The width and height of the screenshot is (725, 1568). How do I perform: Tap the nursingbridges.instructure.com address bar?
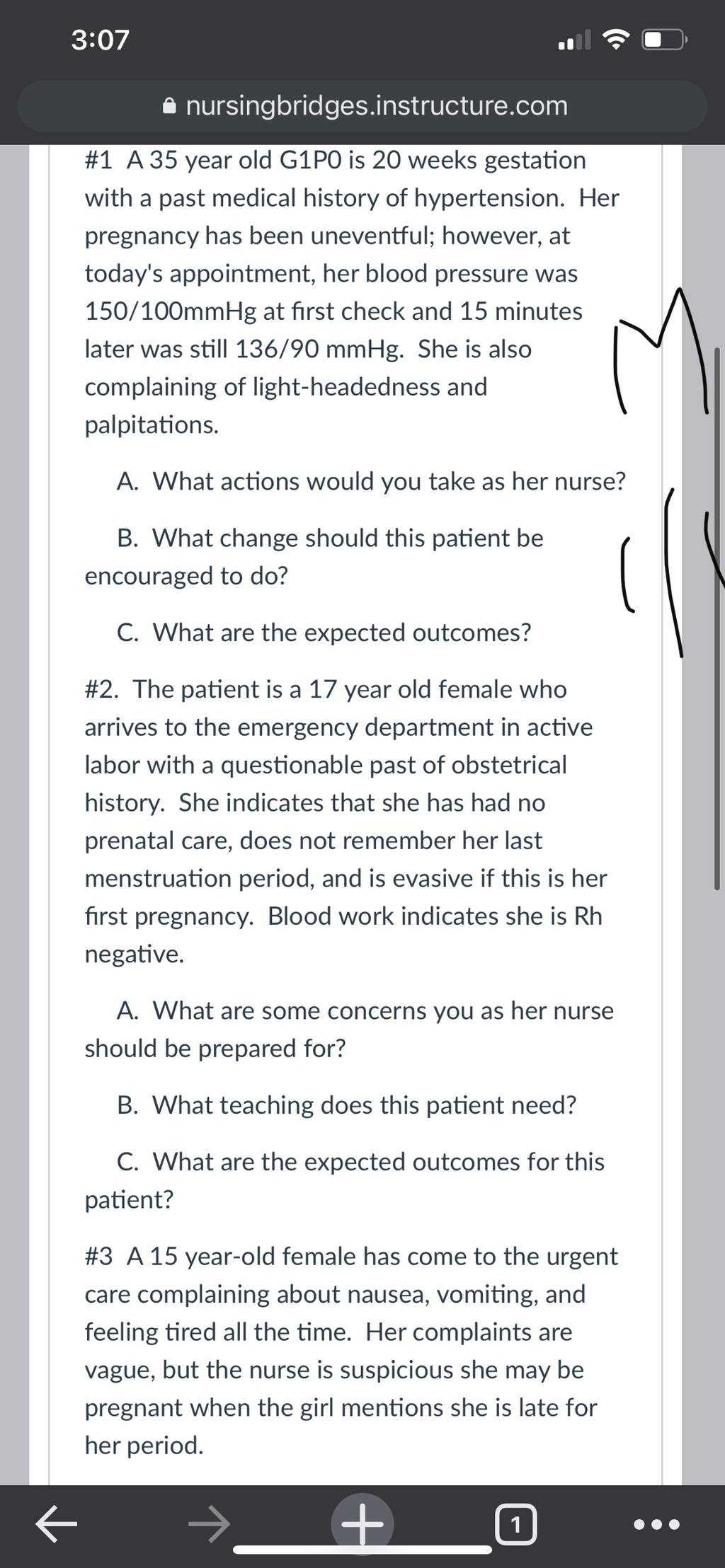coord(362,106)
